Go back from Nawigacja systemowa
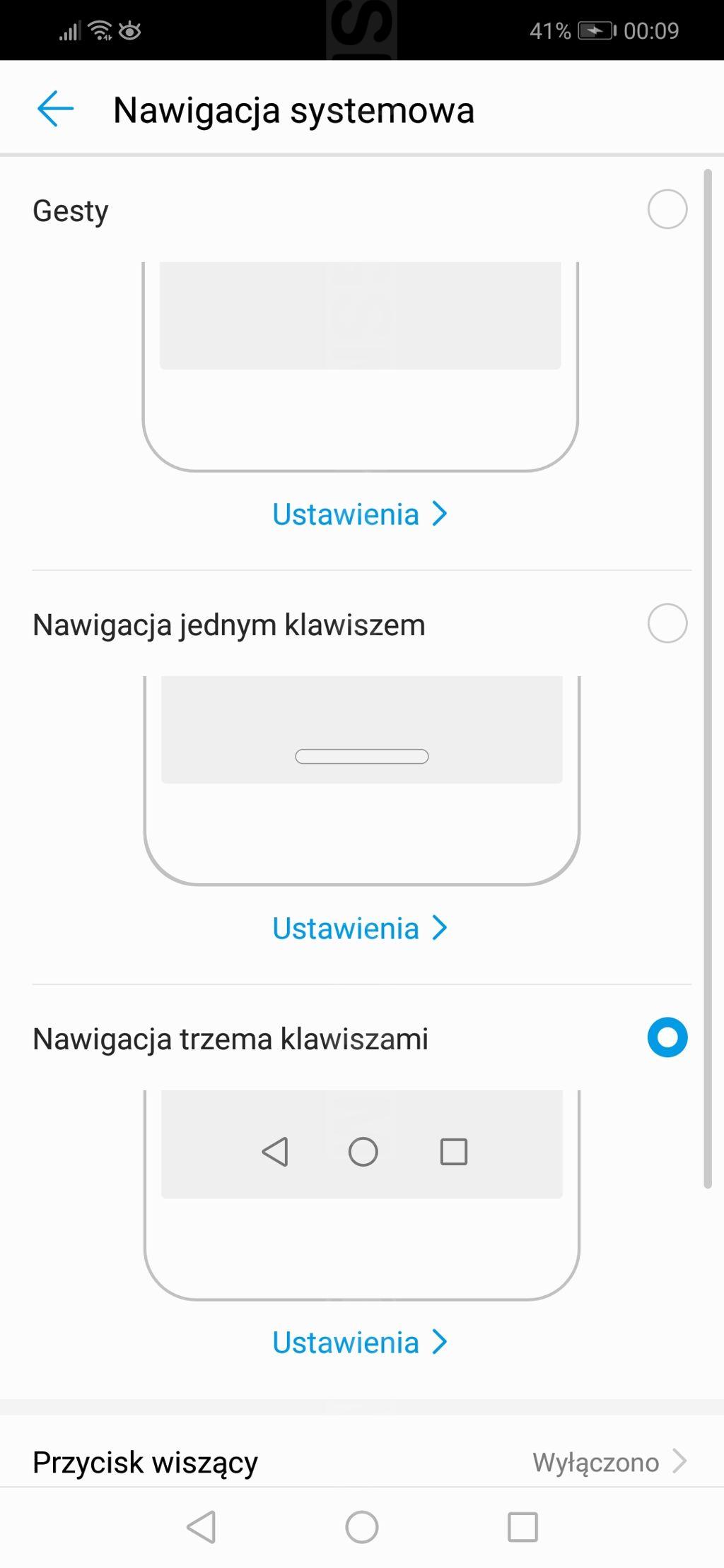724x1568 pixels. pos(55,110)
